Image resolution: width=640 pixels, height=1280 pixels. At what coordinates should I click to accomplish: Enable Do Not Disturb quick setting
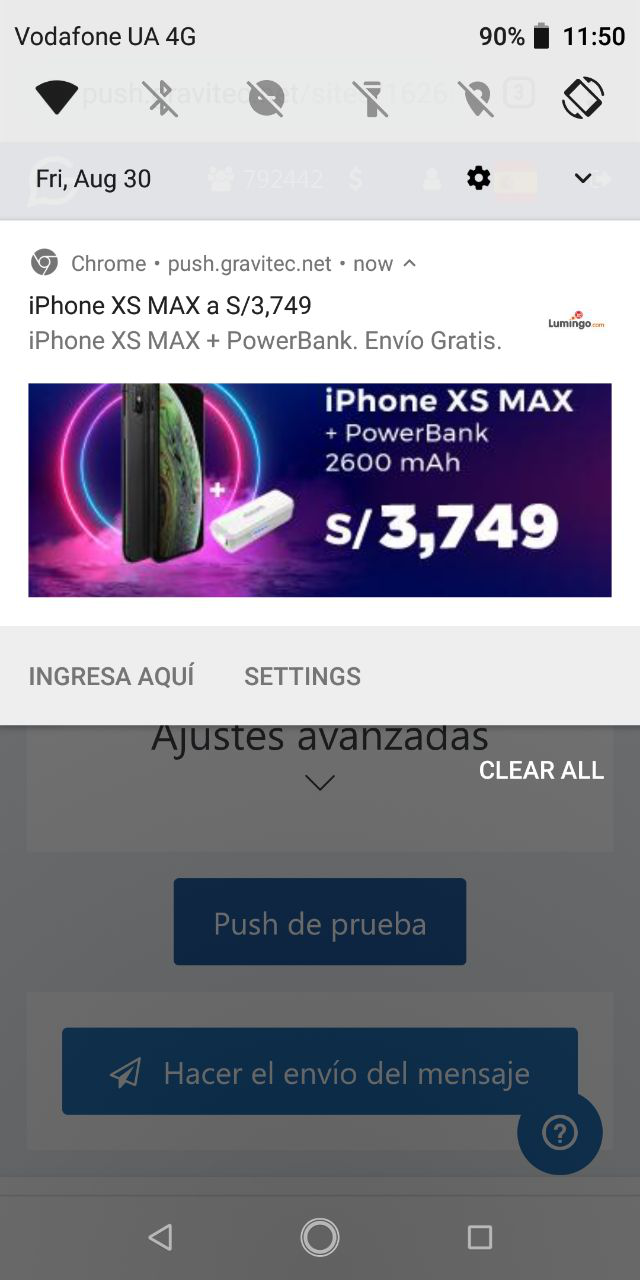point(266,97)
